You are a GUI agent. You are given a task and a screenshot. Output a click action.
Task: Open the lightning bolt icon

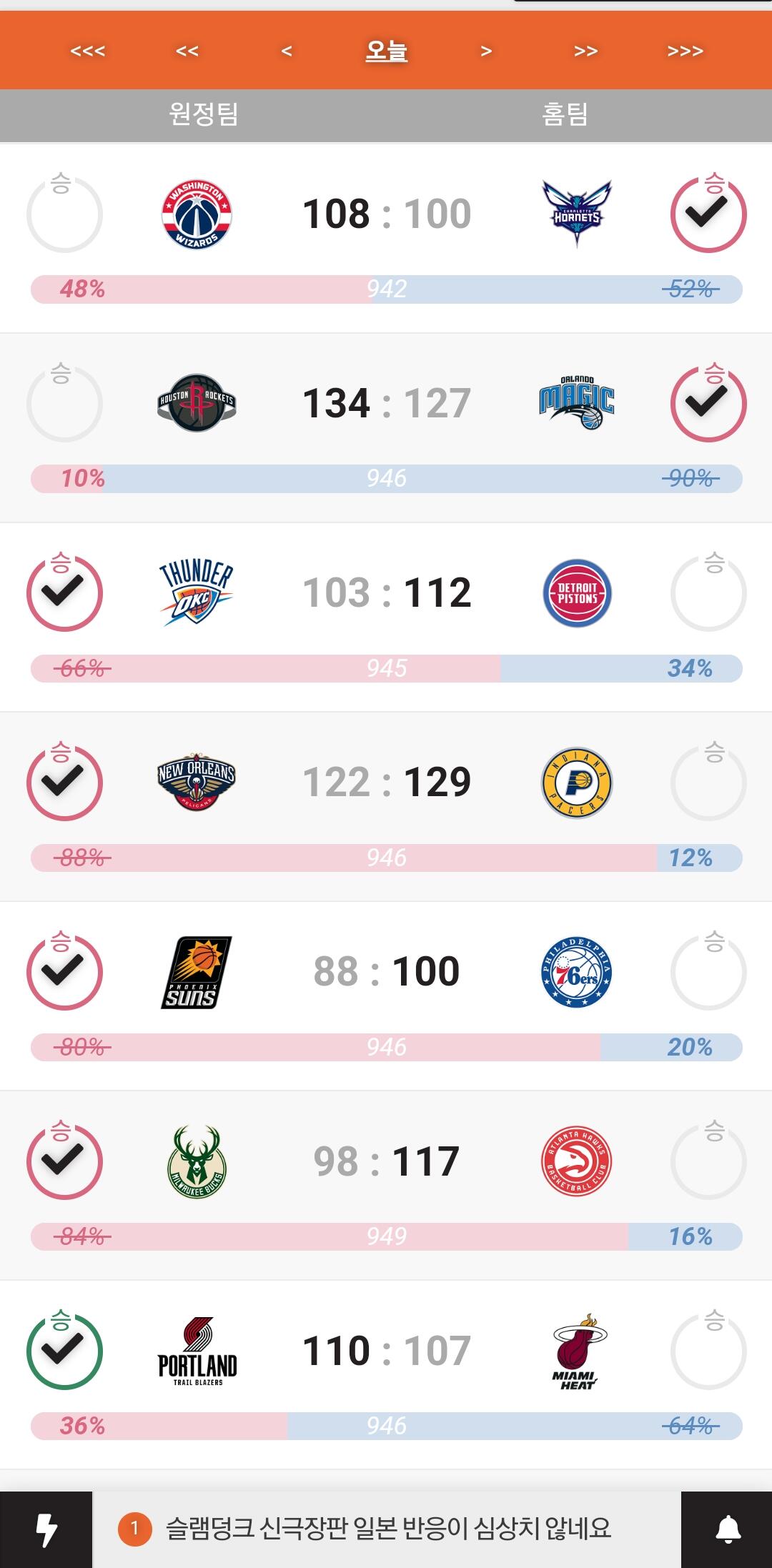coord(46,1529)
